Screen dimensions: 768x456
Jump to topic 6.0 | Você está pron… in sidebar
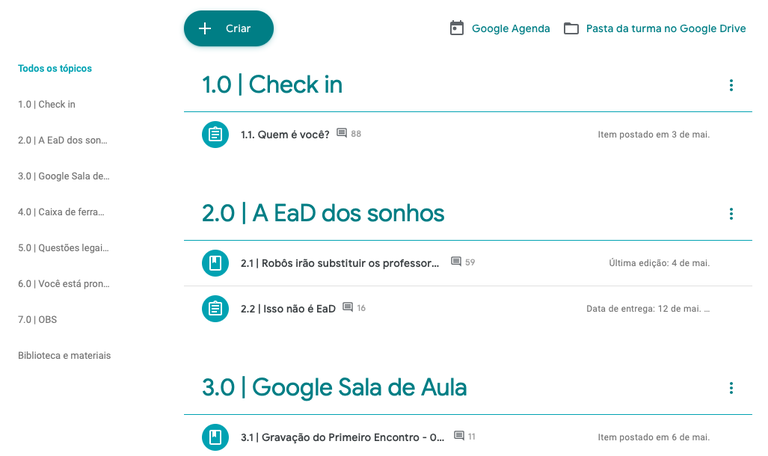(x=64, y=284)
